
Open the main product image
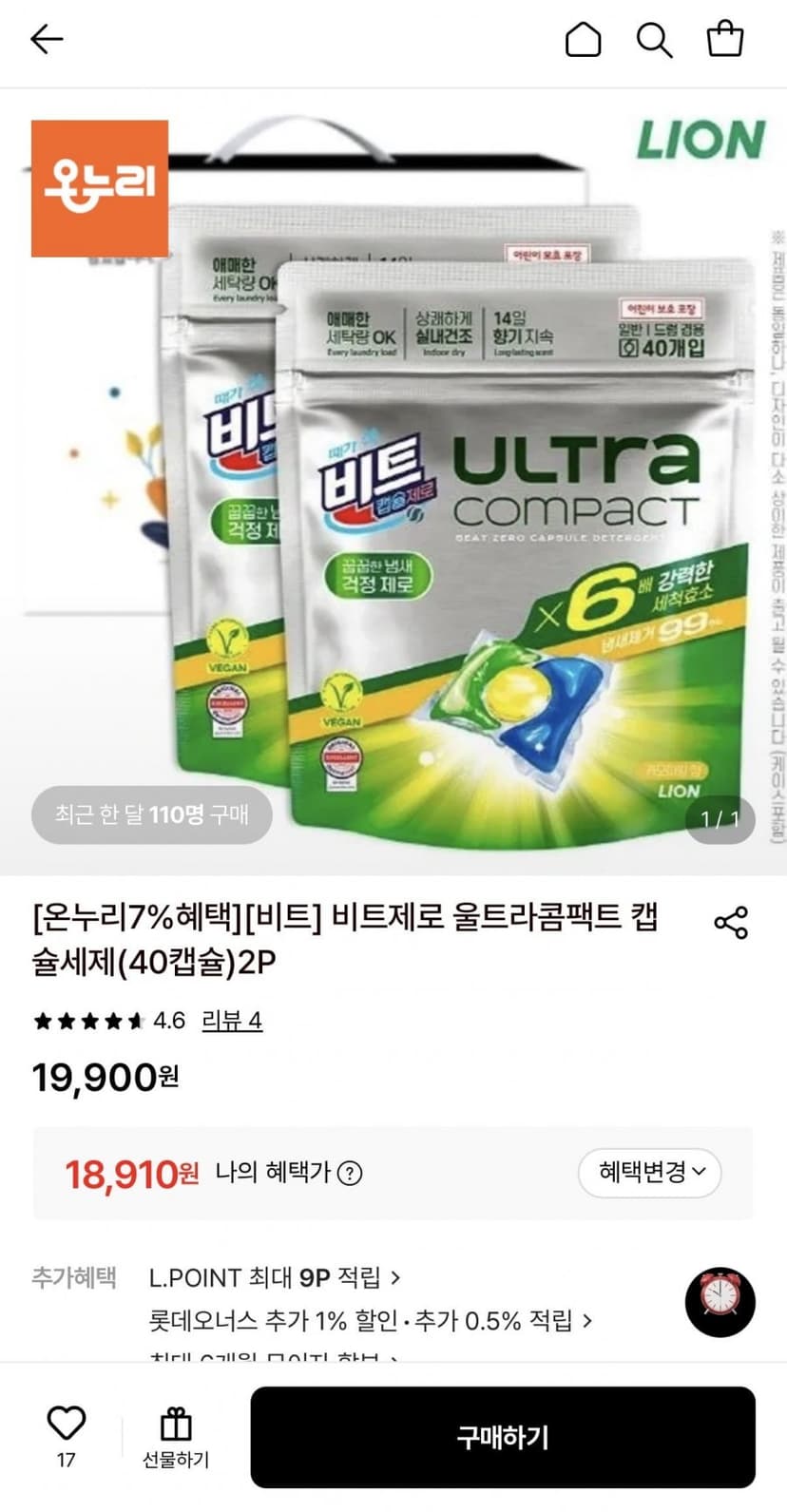[393, 482]
